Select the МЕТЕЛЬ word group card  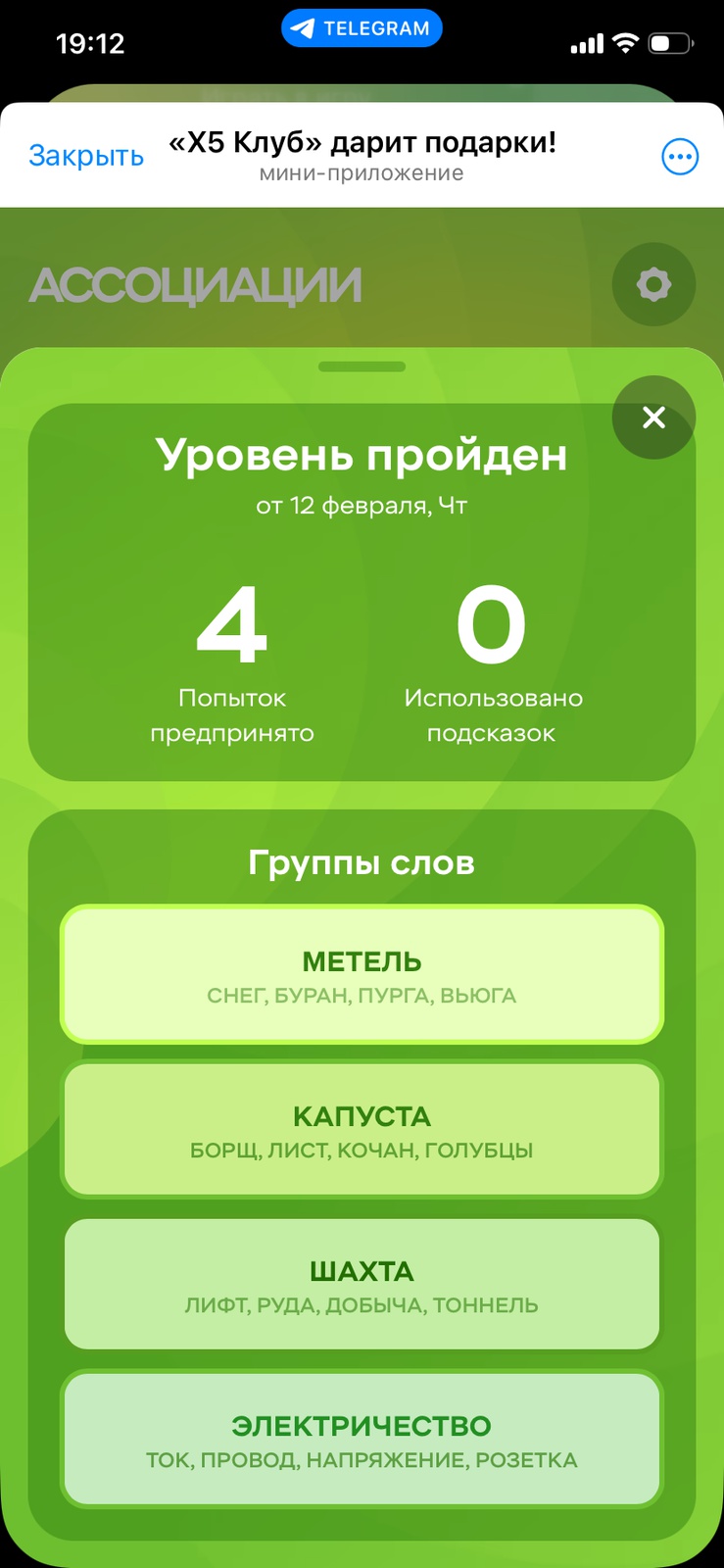(x=362, y=975)
